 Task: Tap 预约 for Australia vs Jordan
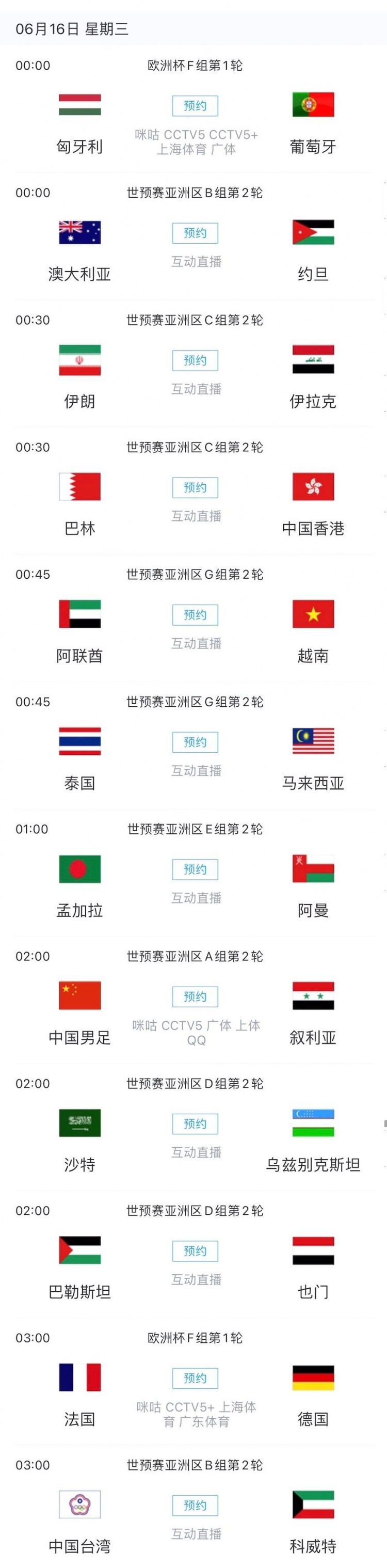[x=195, y=233]
